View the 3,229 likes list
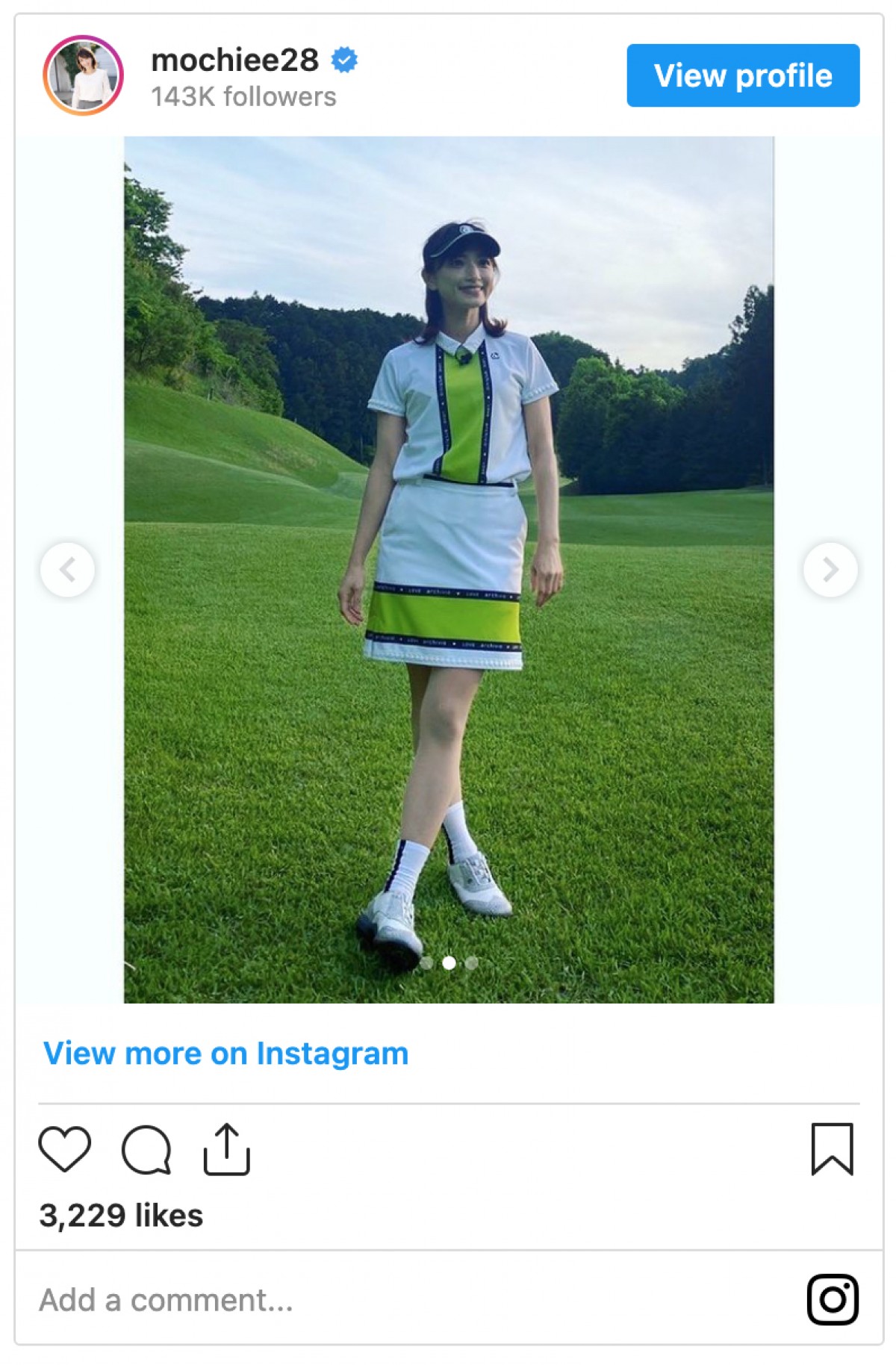The width and height of the screenshot is (896, 1365). tap(121, 1216)
